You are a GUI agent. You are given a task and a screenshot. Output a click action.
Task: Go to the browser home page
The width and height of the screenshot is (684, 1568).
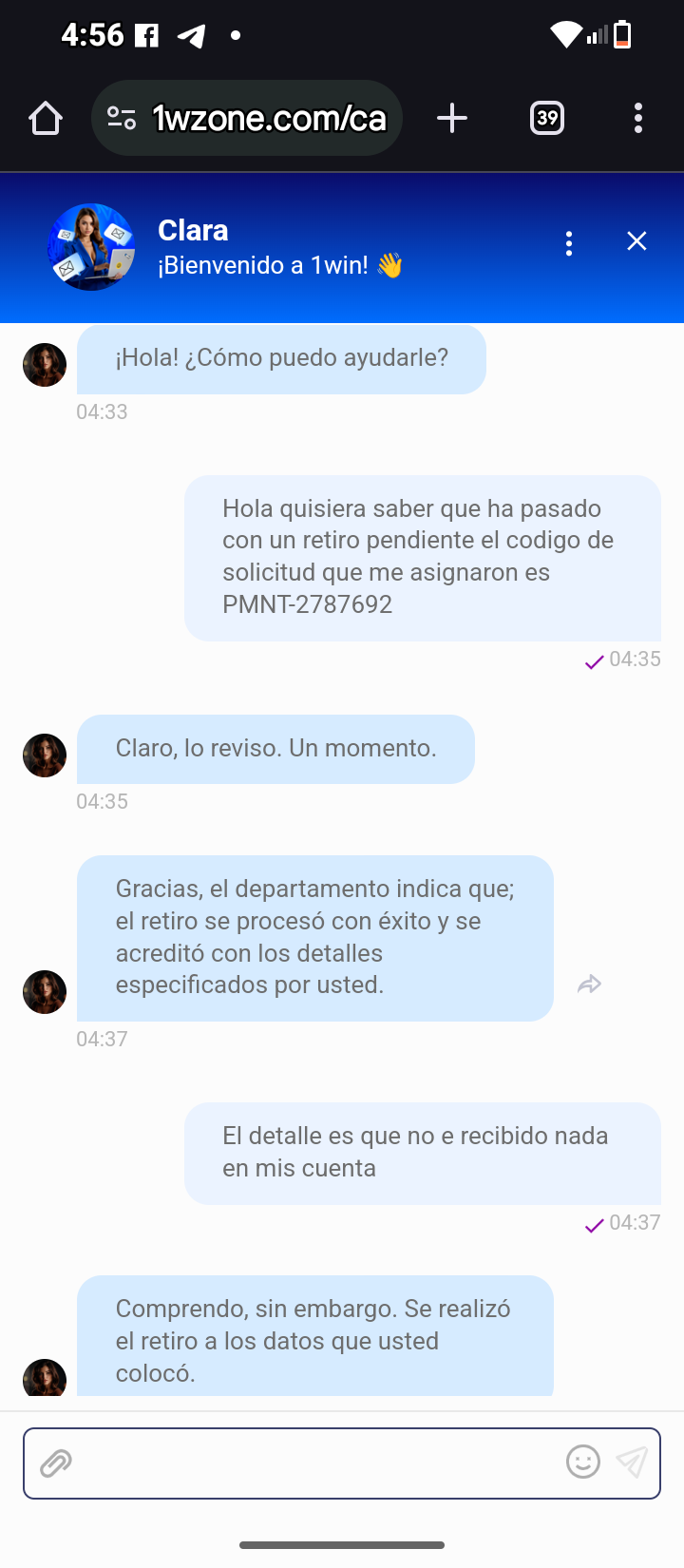coord(45,119)
